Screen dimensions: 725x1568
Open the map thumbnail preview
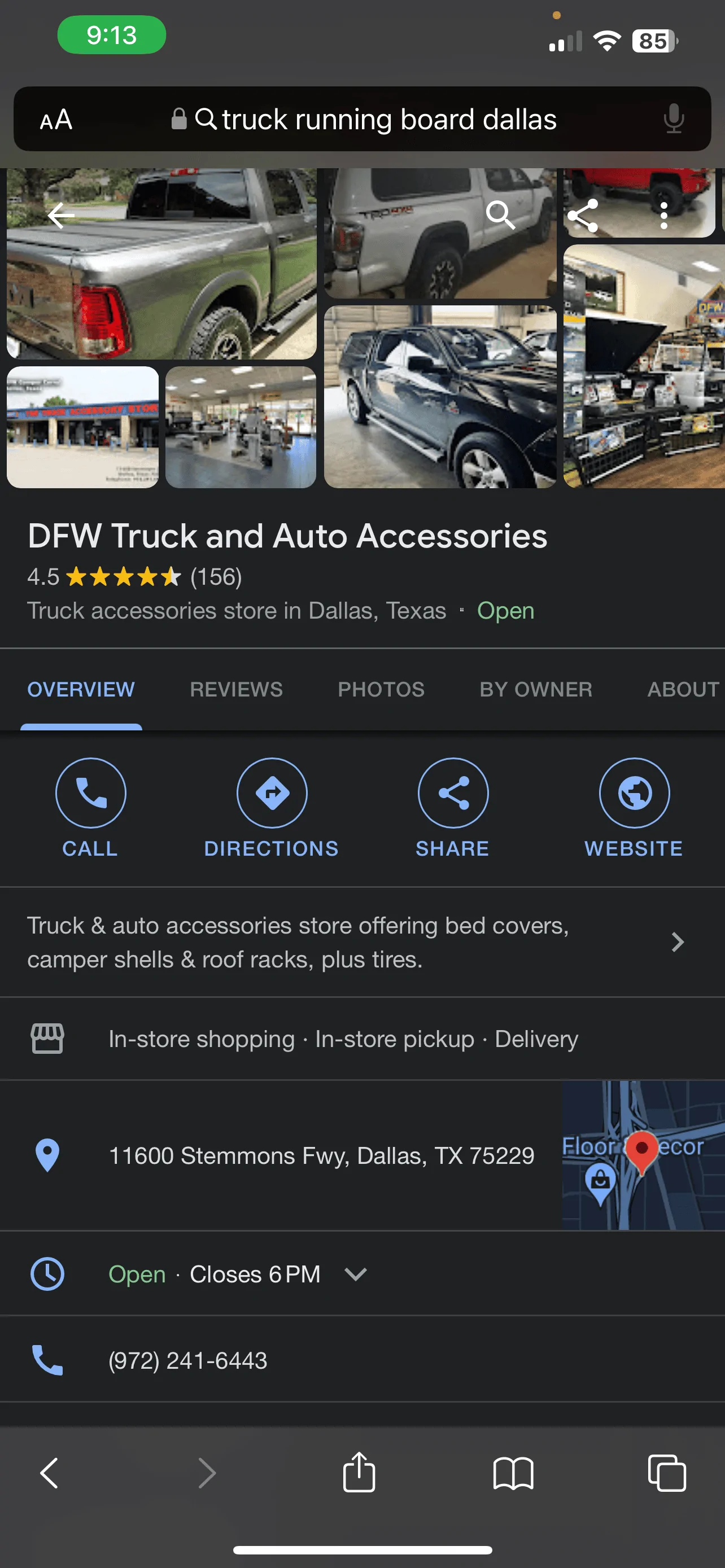click(x=643, y=1155)
